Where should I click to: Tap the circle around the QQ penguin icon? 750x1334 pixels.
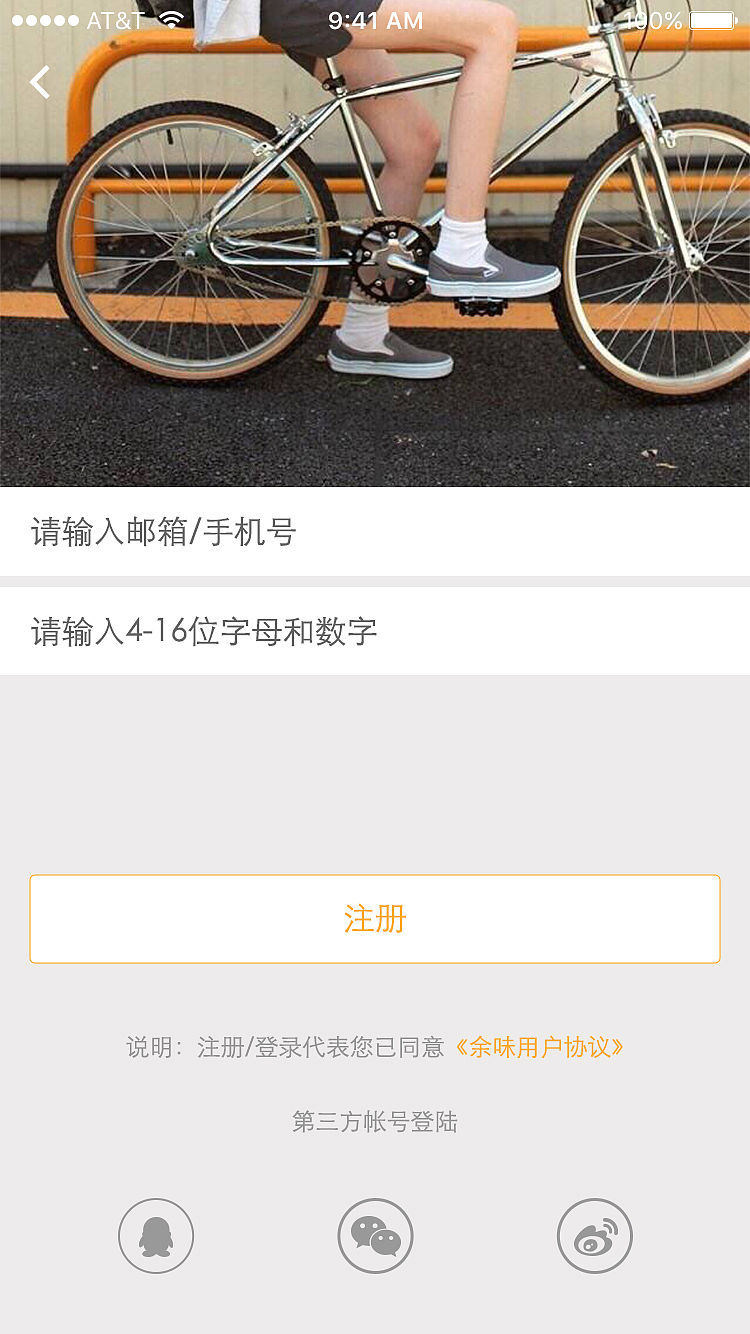tap(155, 1236)
